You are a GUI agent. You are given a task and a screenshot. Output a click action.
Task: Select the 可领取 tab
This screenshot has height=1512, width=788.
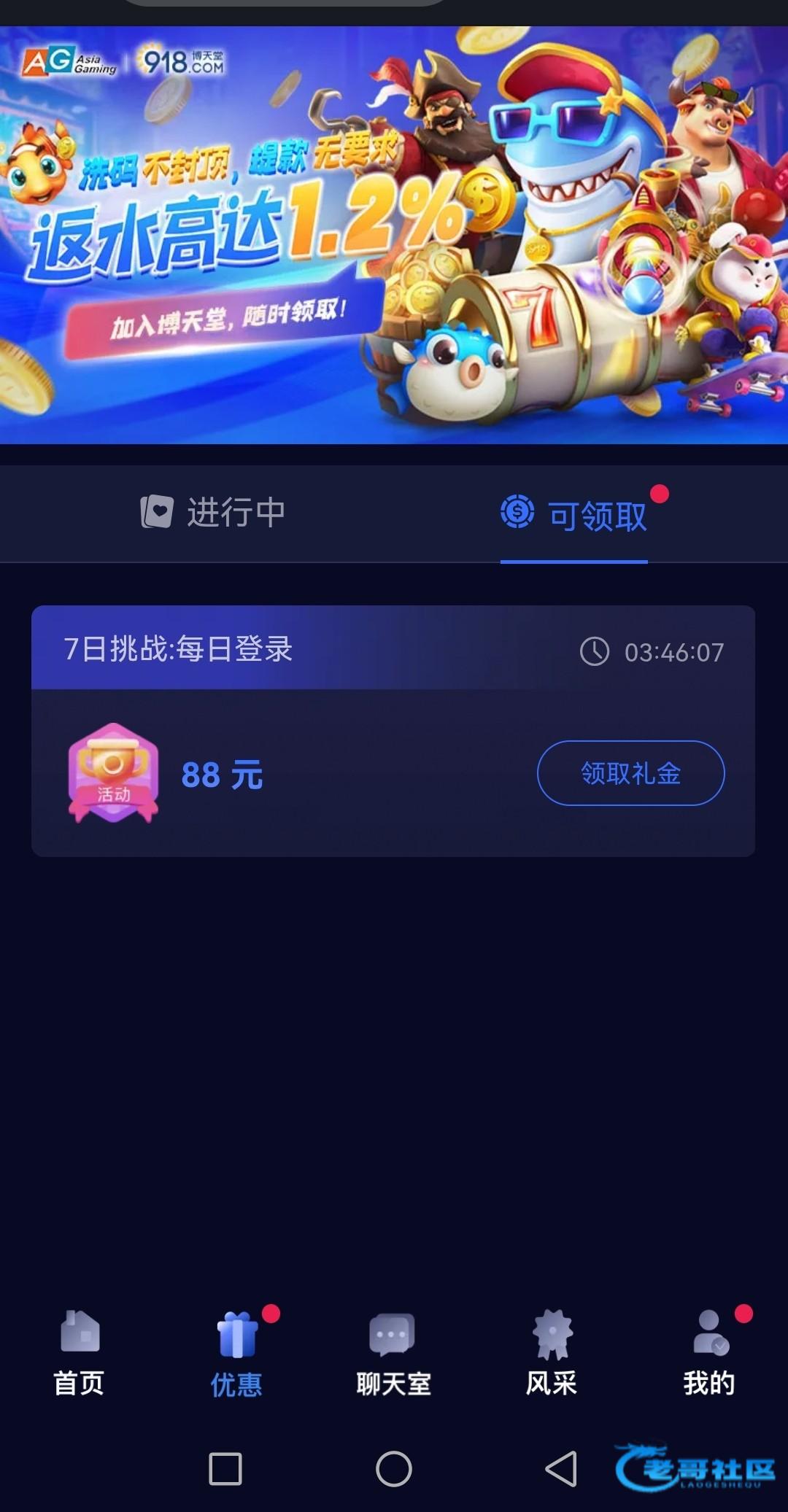click(x=575, y=515)
